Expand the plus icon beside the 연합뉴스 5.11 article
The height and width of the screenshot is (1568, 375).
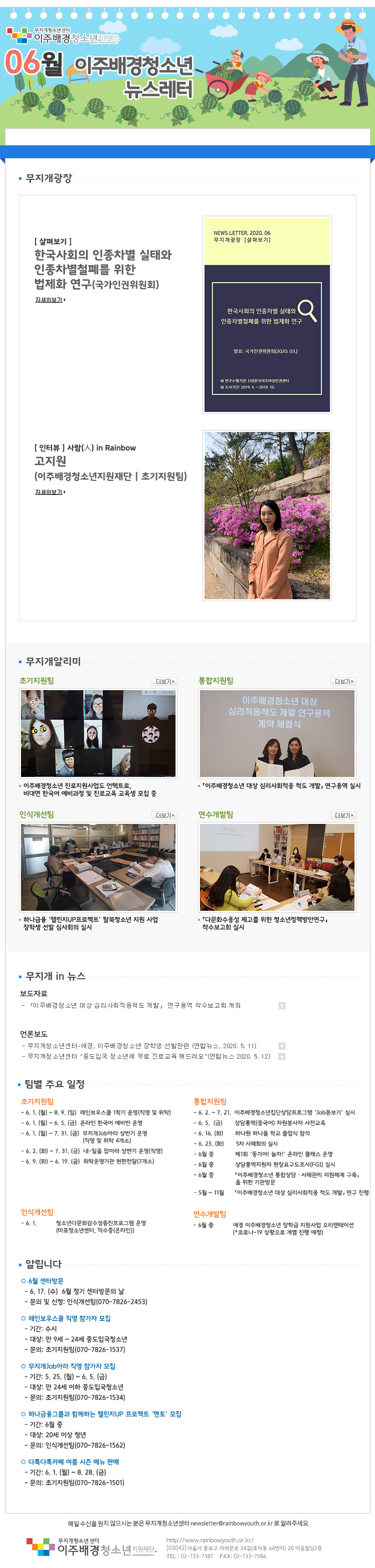coord(281,1046)
